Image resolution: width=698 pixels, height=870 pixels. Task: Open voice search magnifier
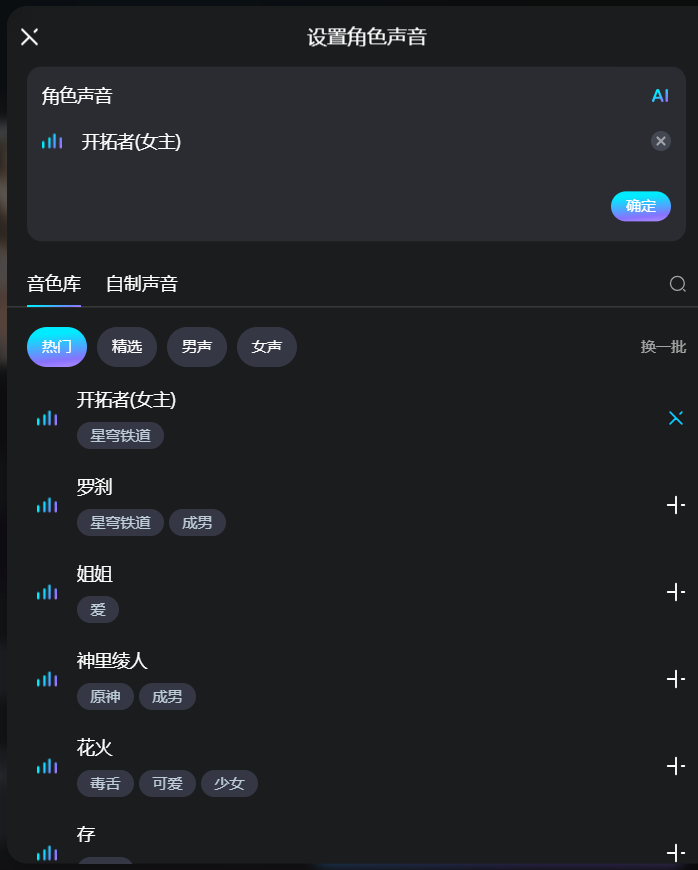pos(678,284)
